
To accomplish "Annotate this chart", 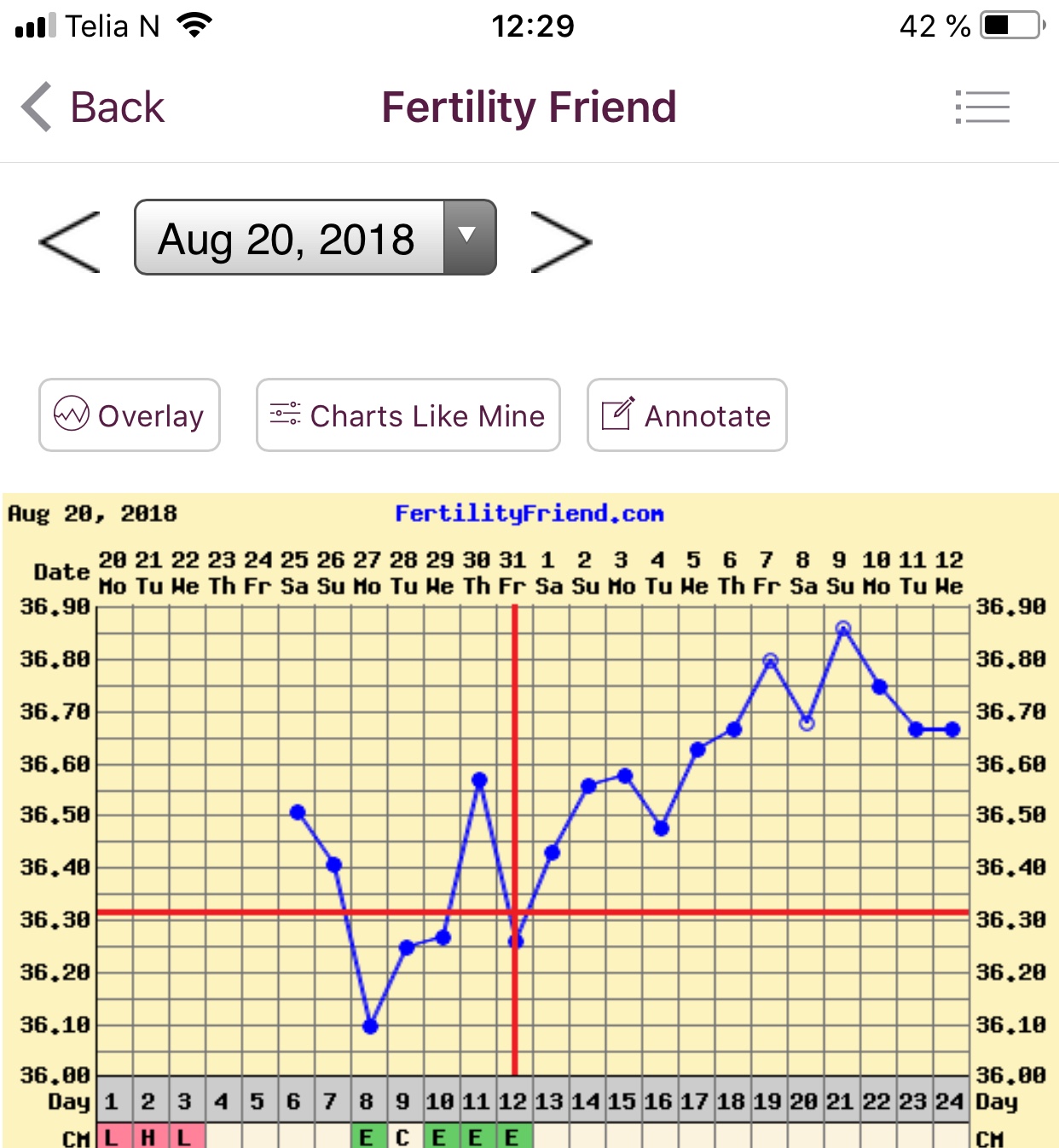I will pyautogui.click(x=686, y=415).
